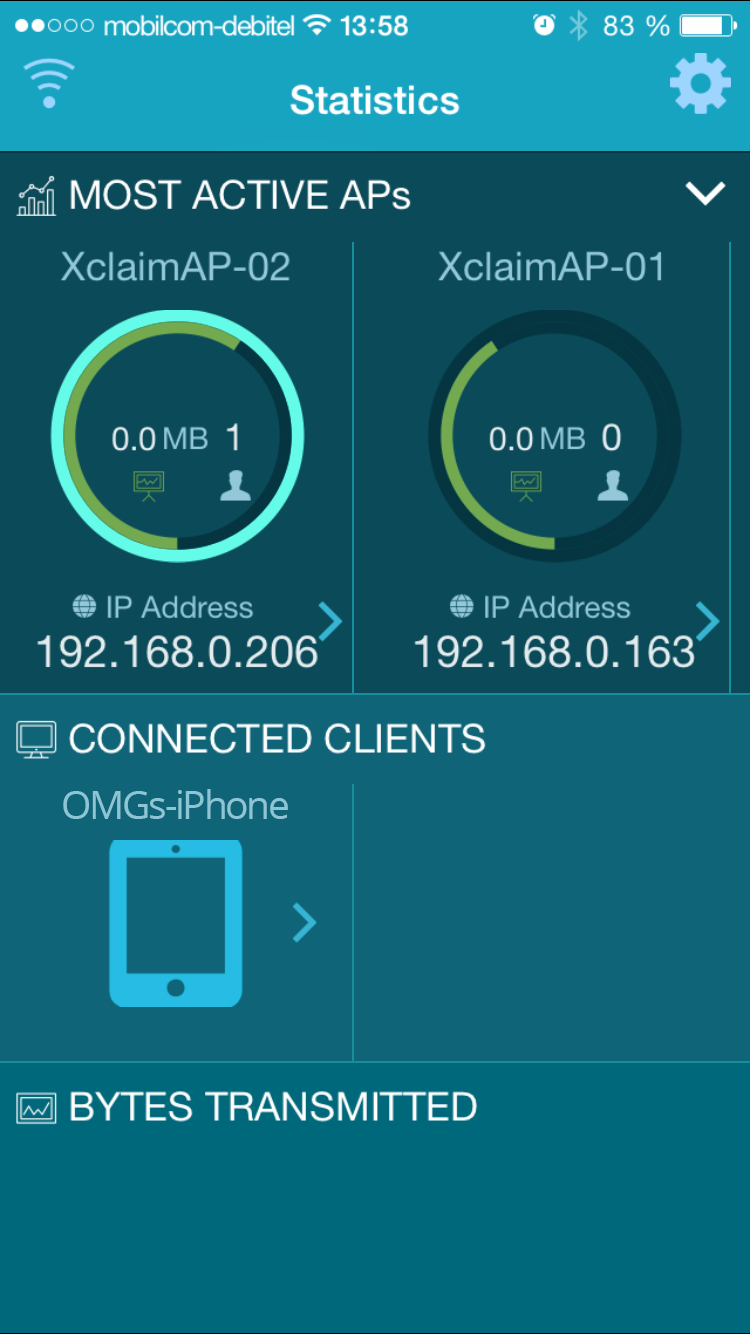Image resolution: width=750 pixels, height=1334 pixels.
Task: Open details for IP 192.168.0.206
Action: [330, 621]
